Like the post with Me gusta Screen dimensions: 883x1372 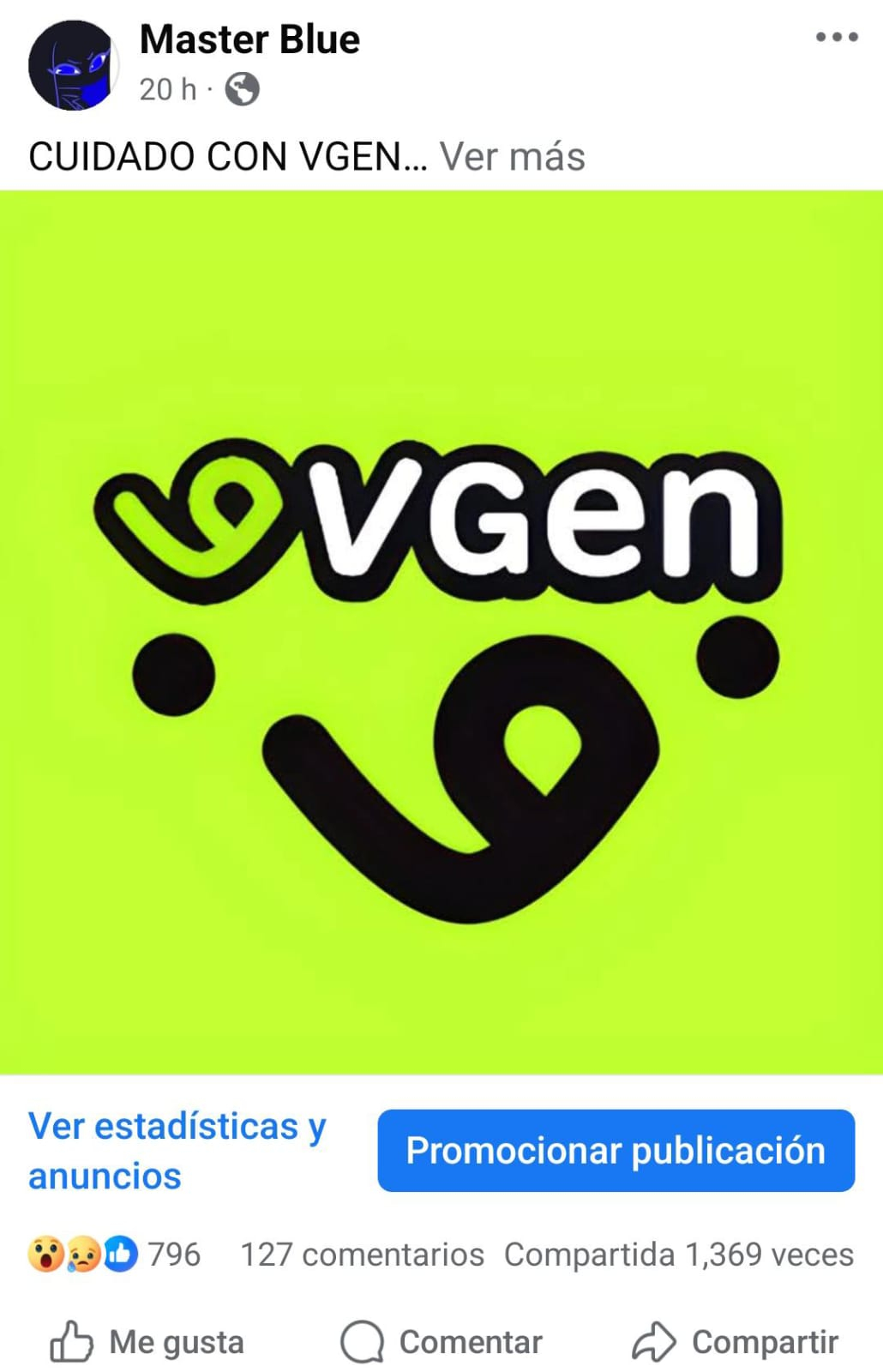pyautogui.click(x=147, y=1342)
